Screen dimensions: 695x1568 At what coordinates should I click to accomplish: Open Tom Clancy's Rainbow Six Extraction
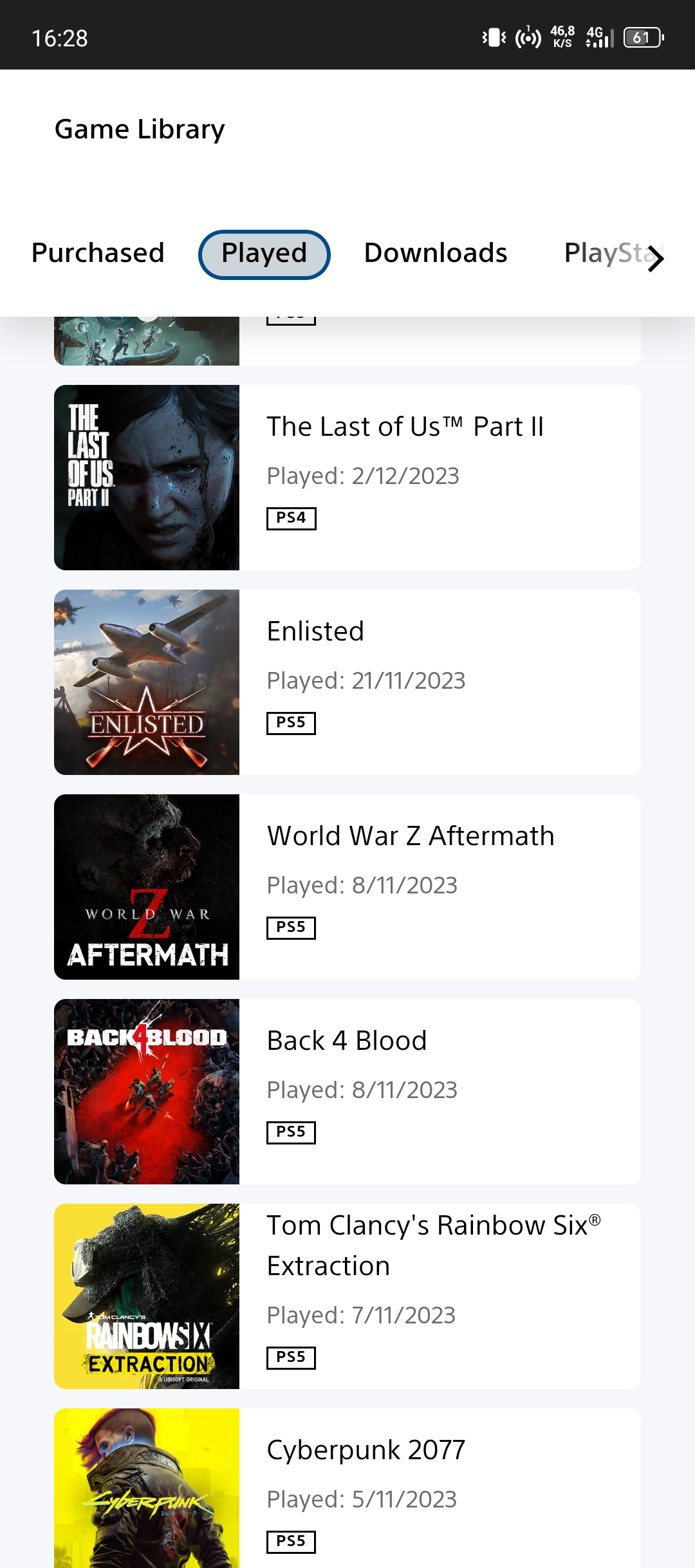tap(347, 1296)
